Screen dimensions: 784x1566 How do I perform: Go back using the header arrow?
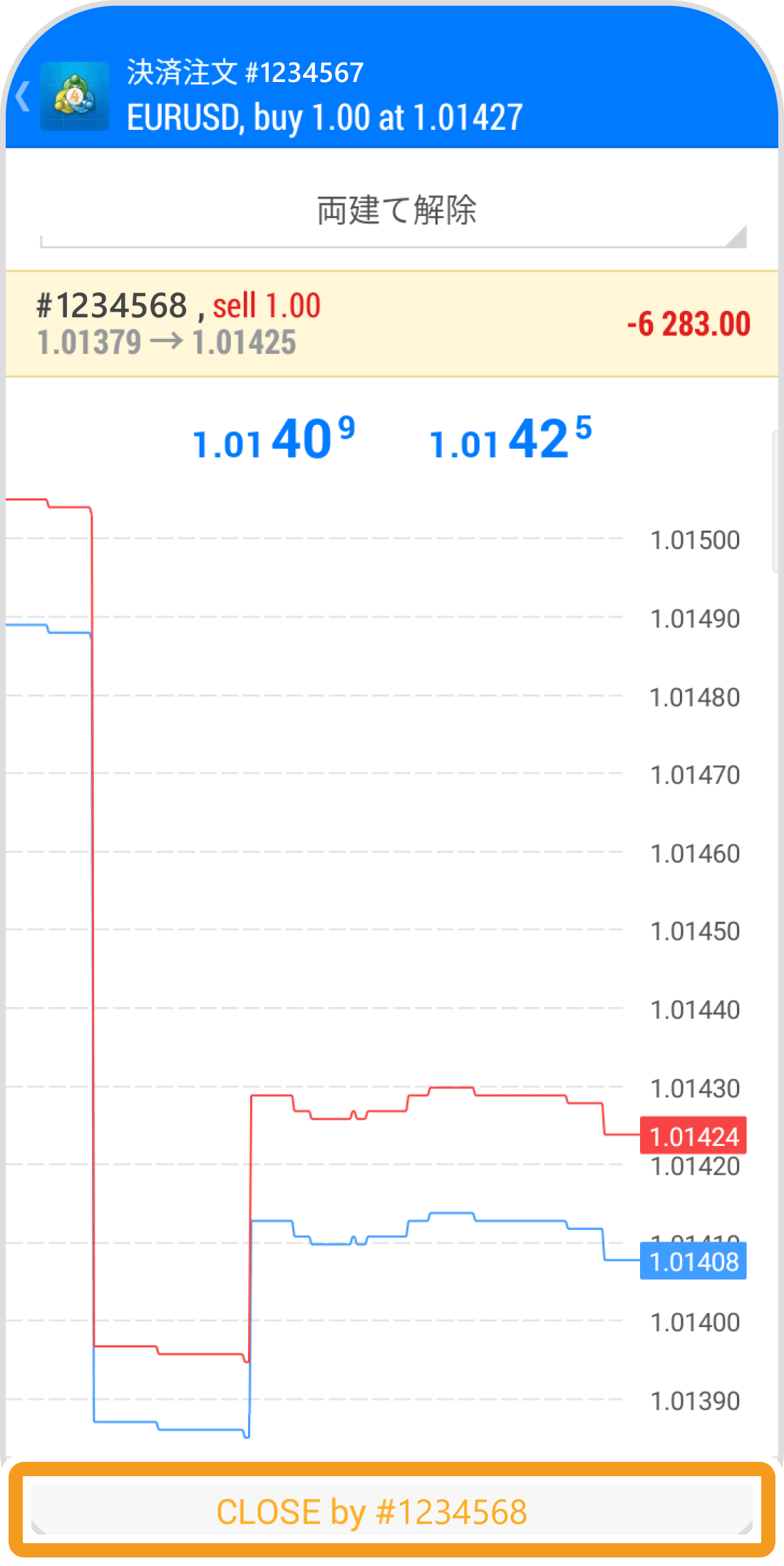tap(24, 96)
